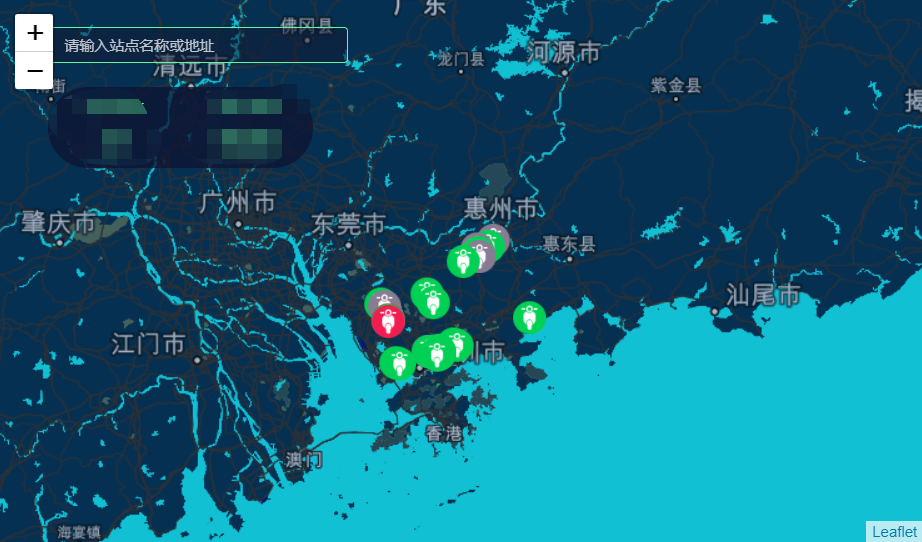Select the green scooter marker near Huizhou coast
The width and height of the screenshot is (922, 542).
pos(529,317)
